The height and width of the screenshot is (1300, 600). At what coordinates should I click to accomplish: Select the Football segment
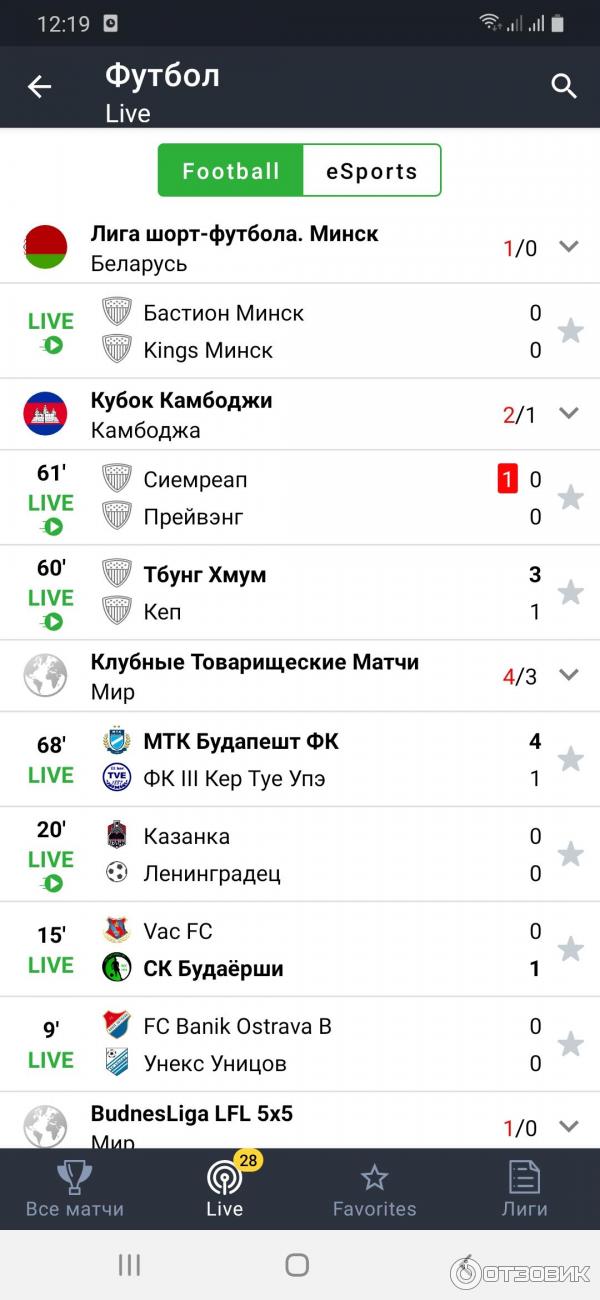click(x=231, y=171)
